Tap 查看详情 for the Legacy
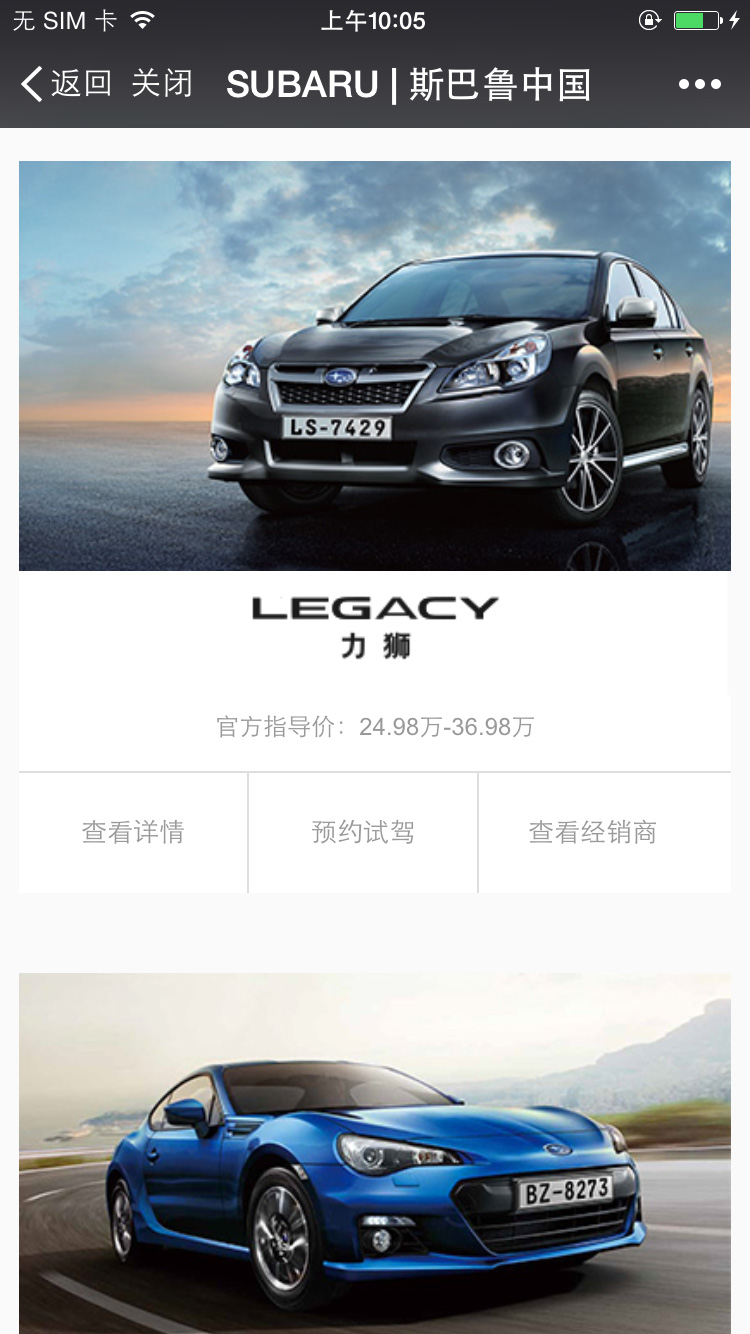The image size is (750, 1334). click(x=133, y=832)
